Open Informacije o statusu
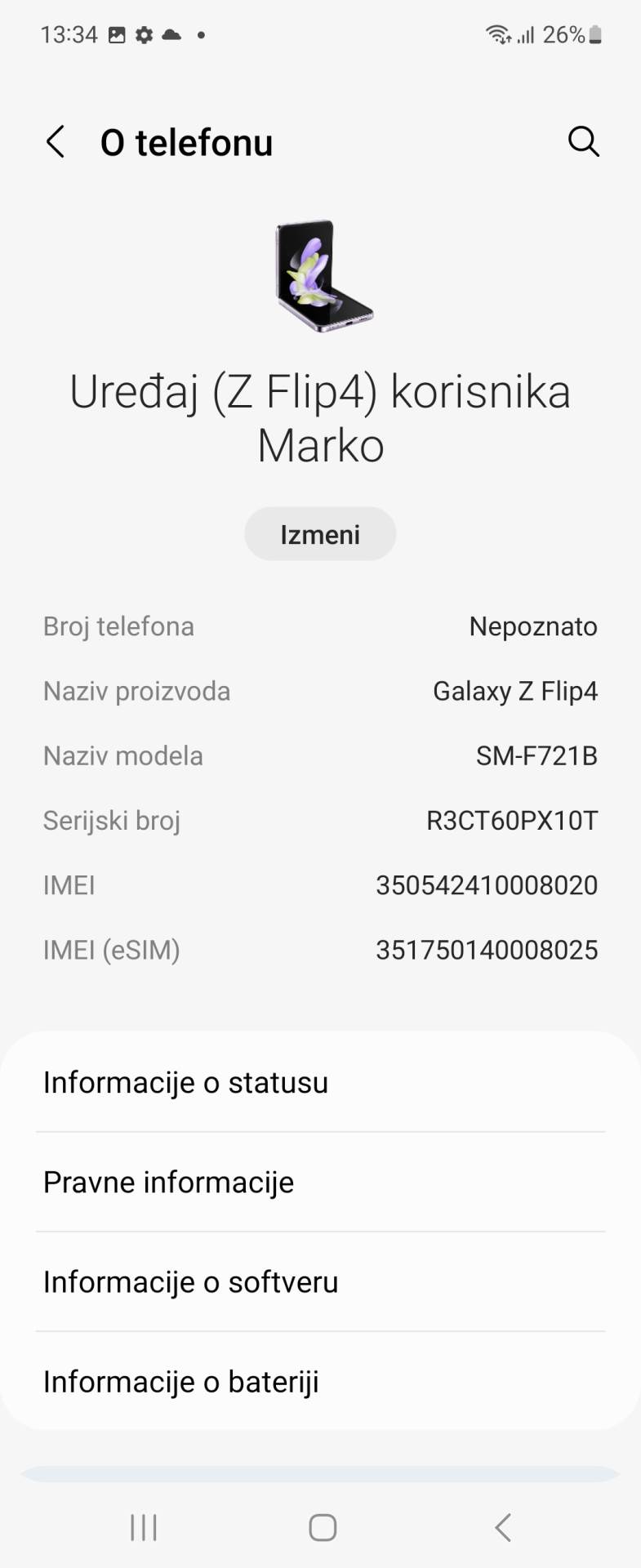This screenshot has width=641, height=1568. click(x=320, y=1082)
